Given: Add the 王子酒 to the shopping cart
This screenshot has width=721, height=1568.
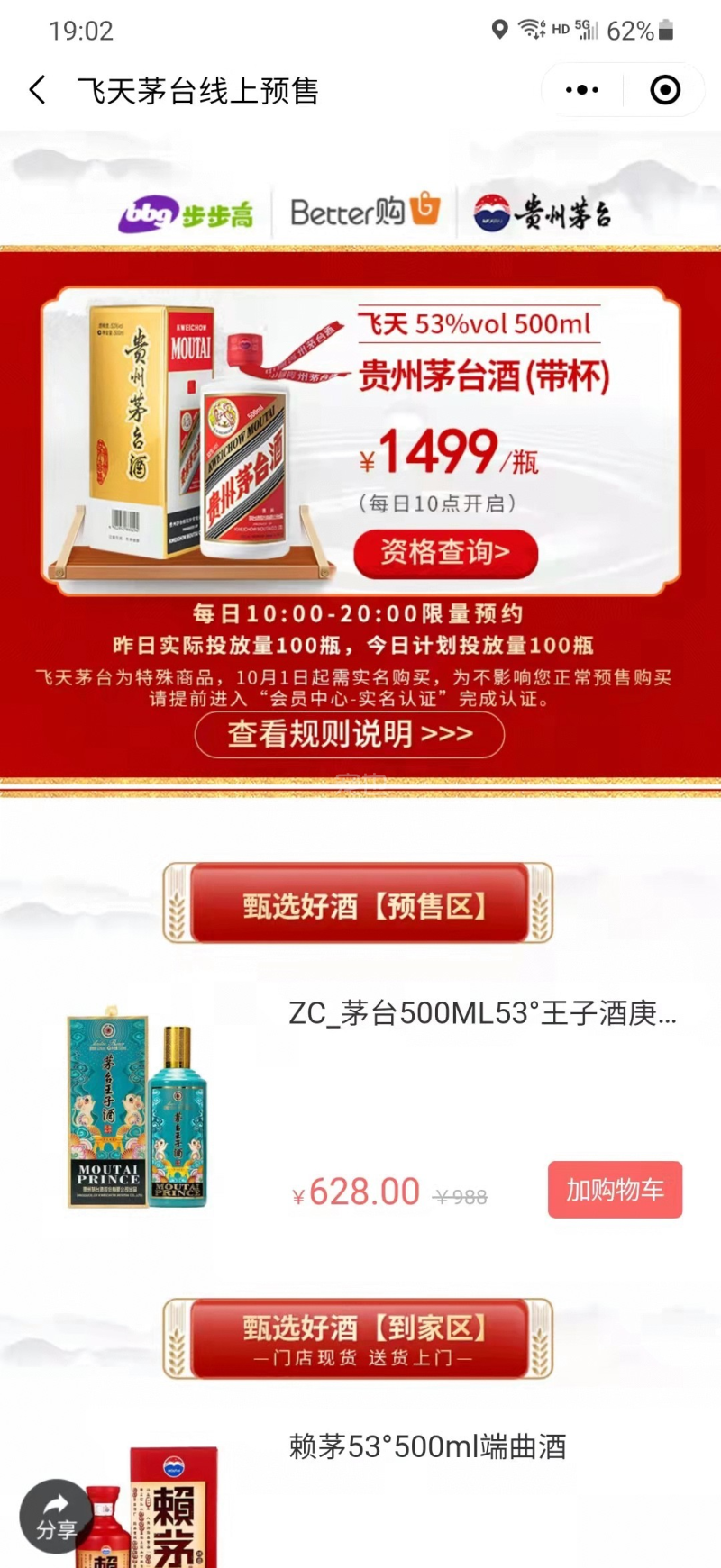Looking at the screenshot, I should (x=615, y=1190).
